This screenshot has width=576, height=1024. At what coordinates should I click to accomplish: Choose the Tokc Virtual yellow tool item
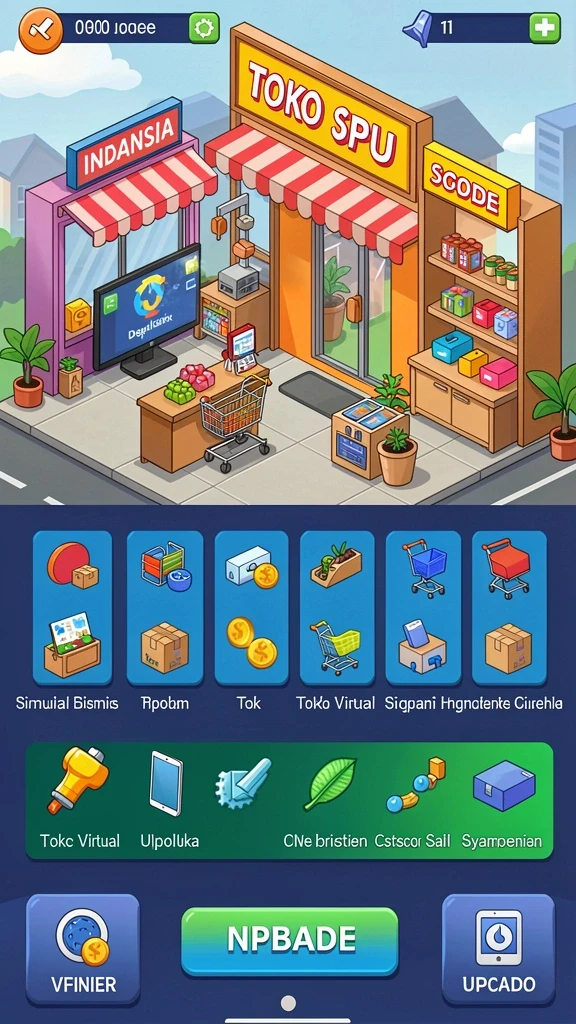pos(80,799)
